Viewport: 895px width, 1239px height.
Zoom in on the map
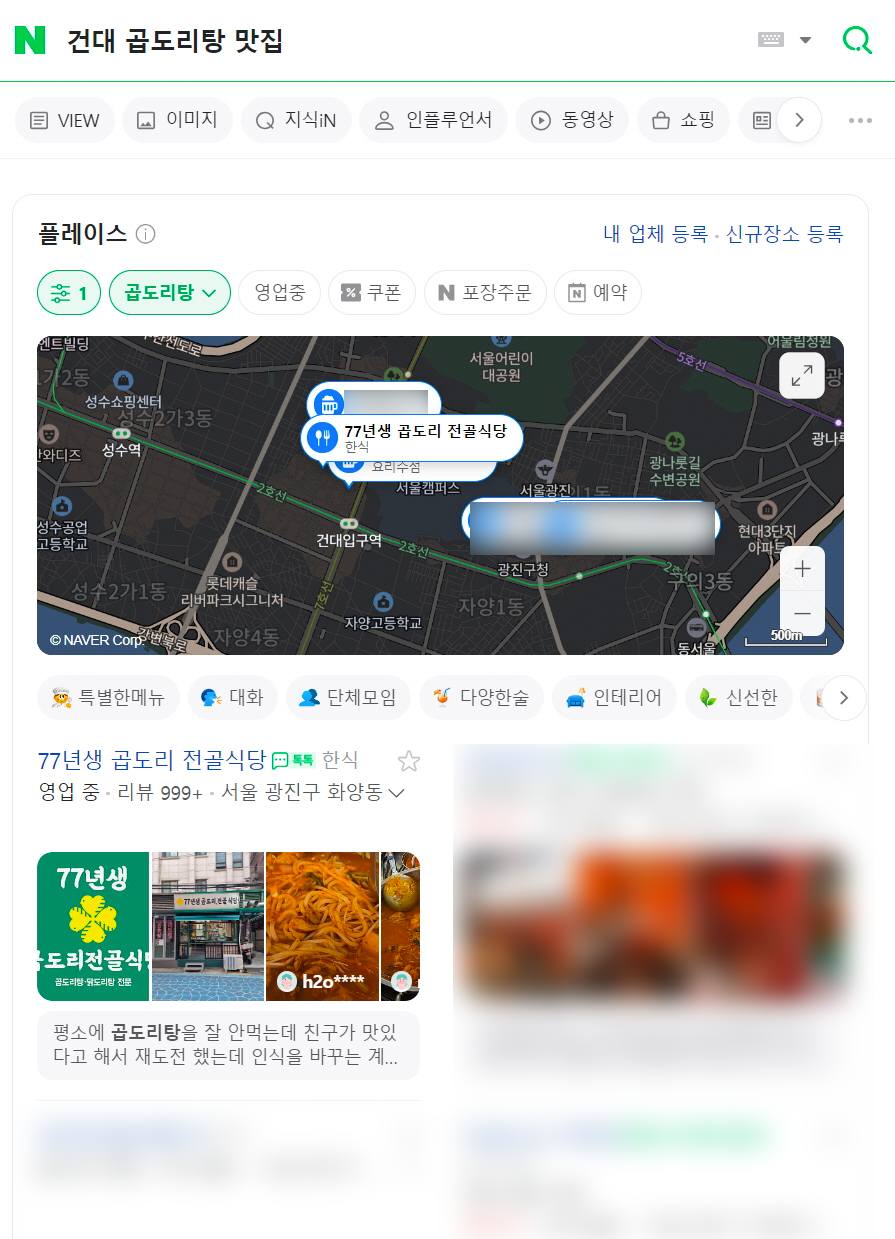[x=802, y=569]
